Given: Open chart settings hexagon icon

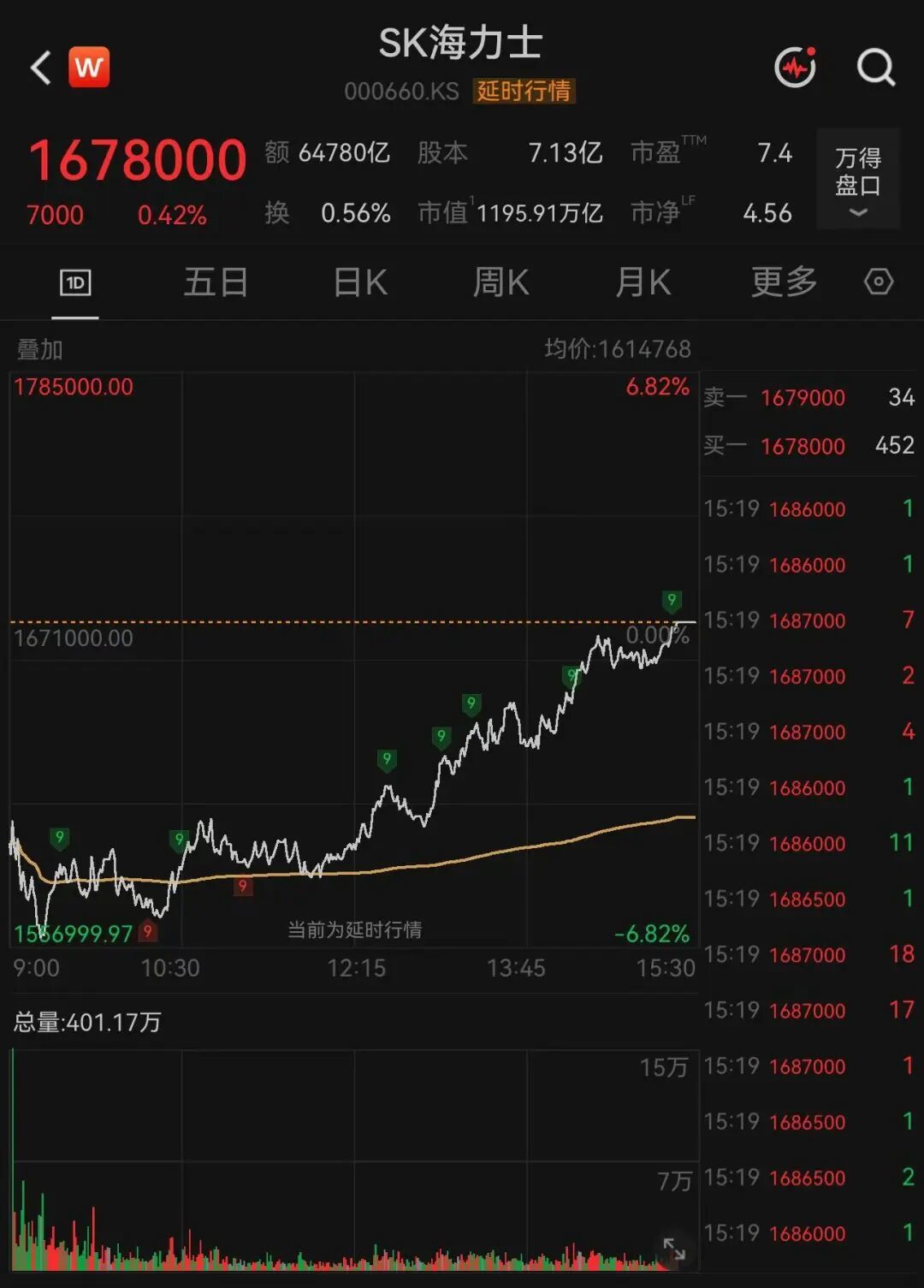Looking at the screenshot, I should pos(879,282).
